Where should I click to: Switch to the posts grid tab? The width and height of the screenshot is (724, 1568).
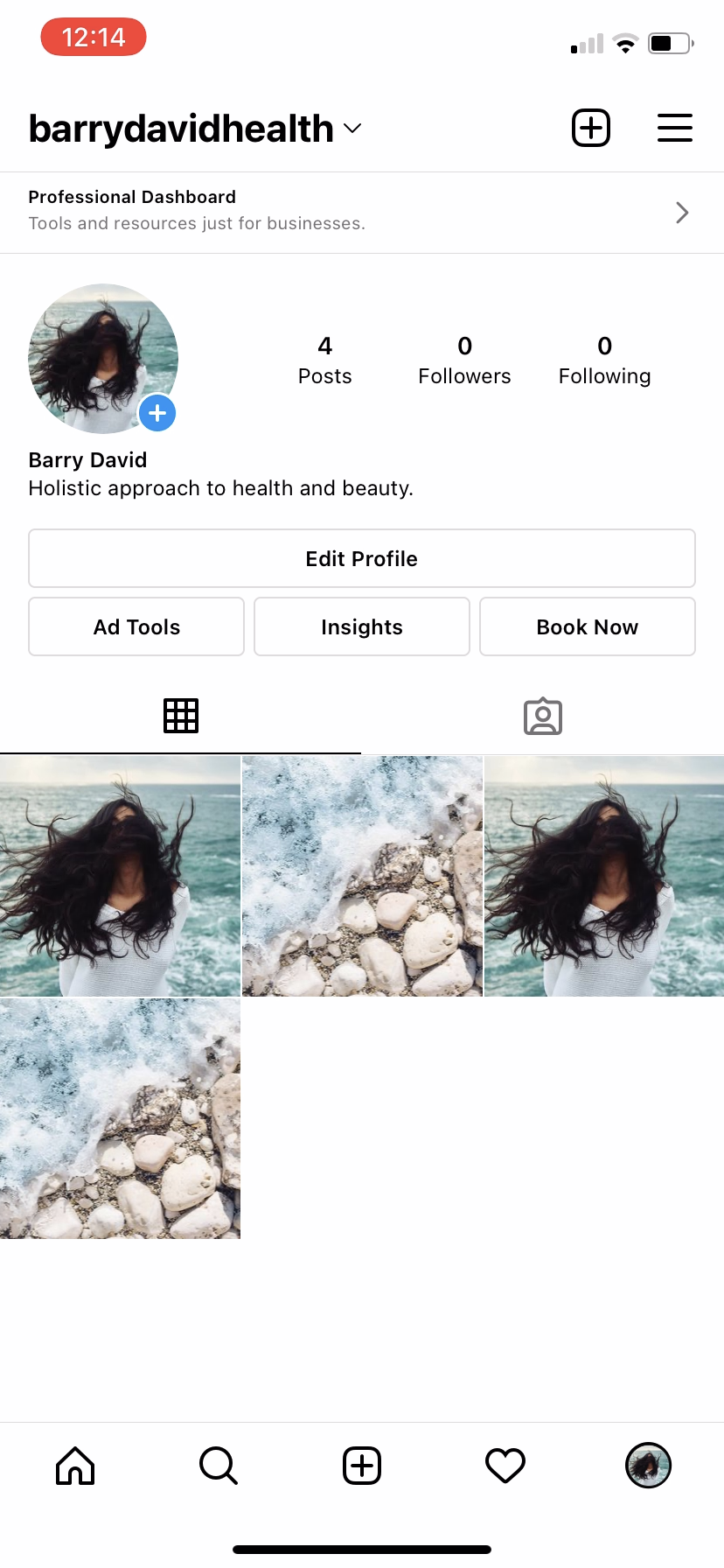[181, 716]
